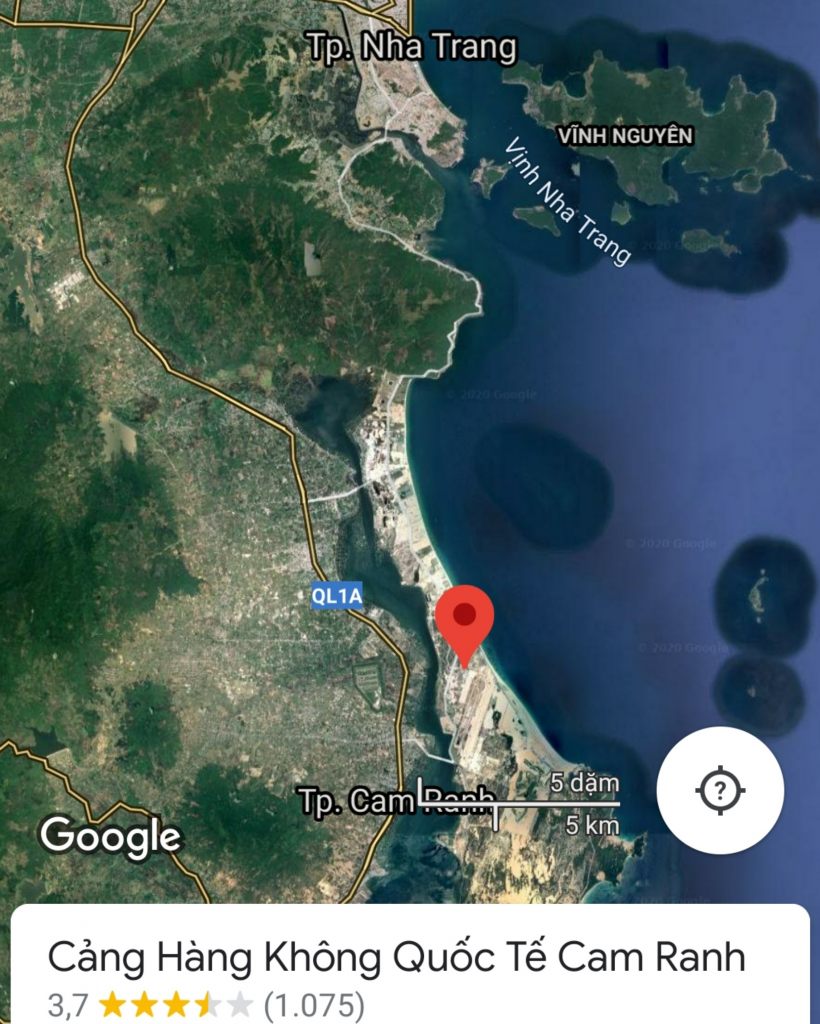Tap the red map pin at Cam Ranh airport
The image size is (820, 1024).
click(462, 621)
